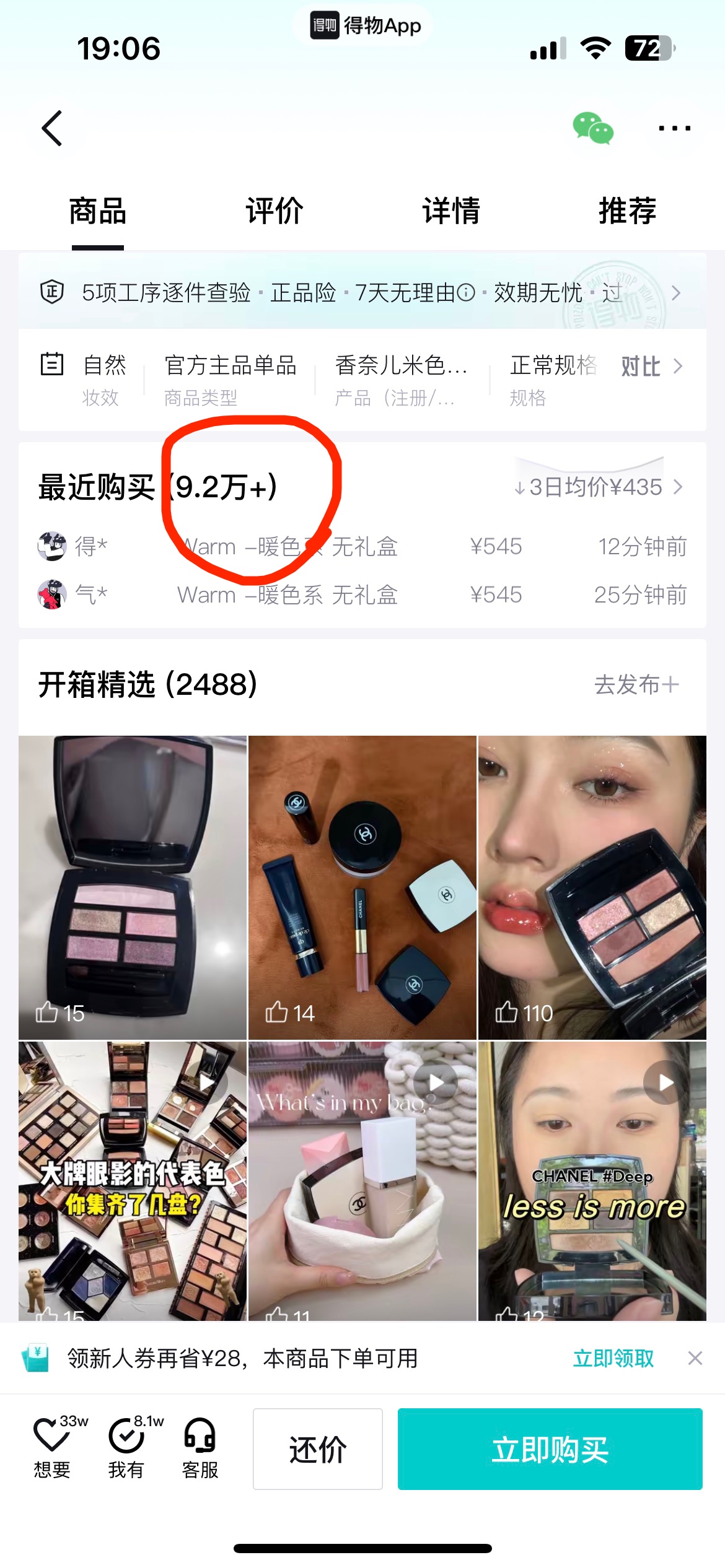Open the unboxing photo with 110 likes
This screenshot has width=725, height=1568.
(x=592, y=887)
